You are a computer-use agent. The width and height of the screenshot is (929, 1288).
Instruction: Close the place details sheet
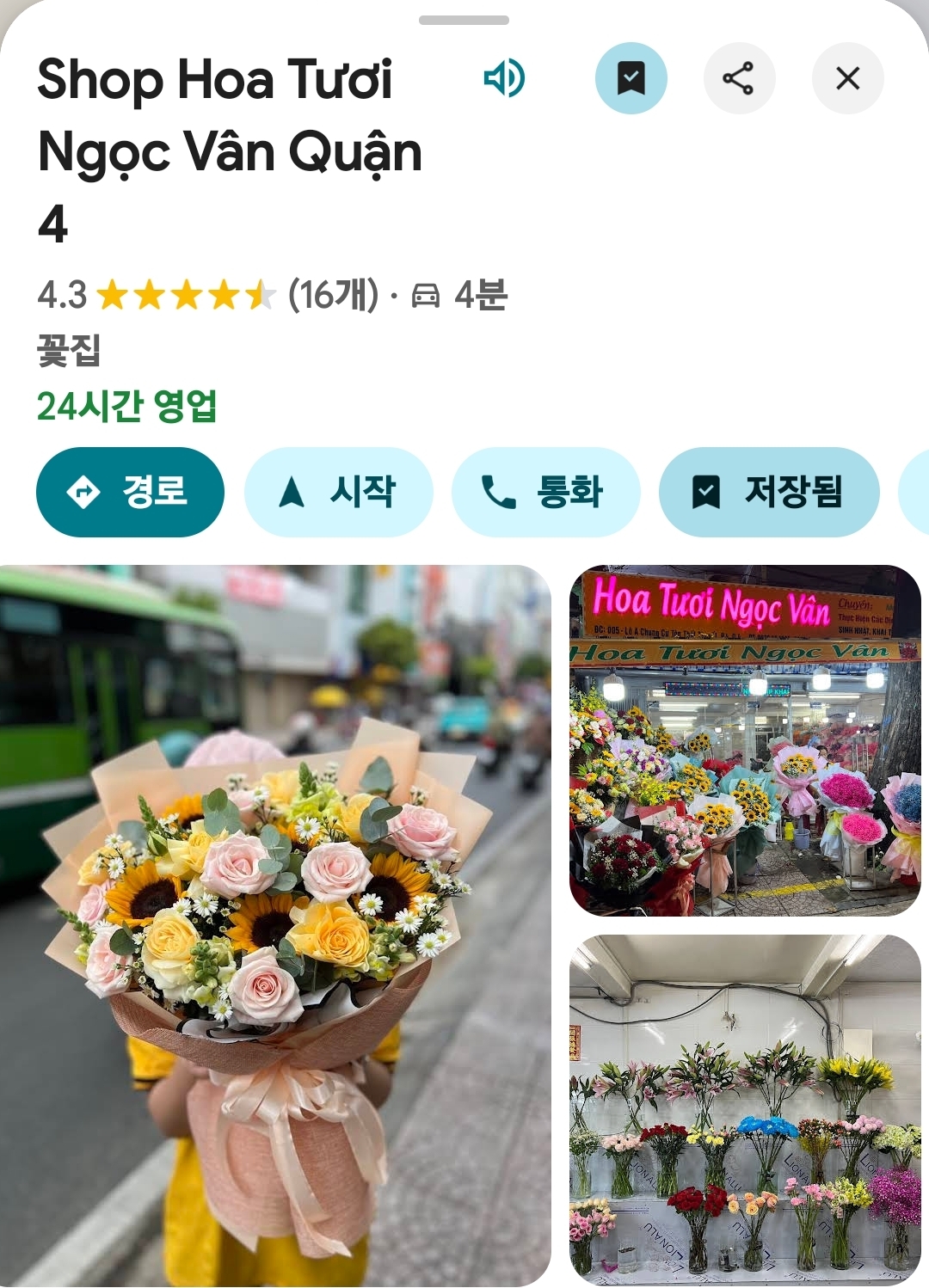847,78
